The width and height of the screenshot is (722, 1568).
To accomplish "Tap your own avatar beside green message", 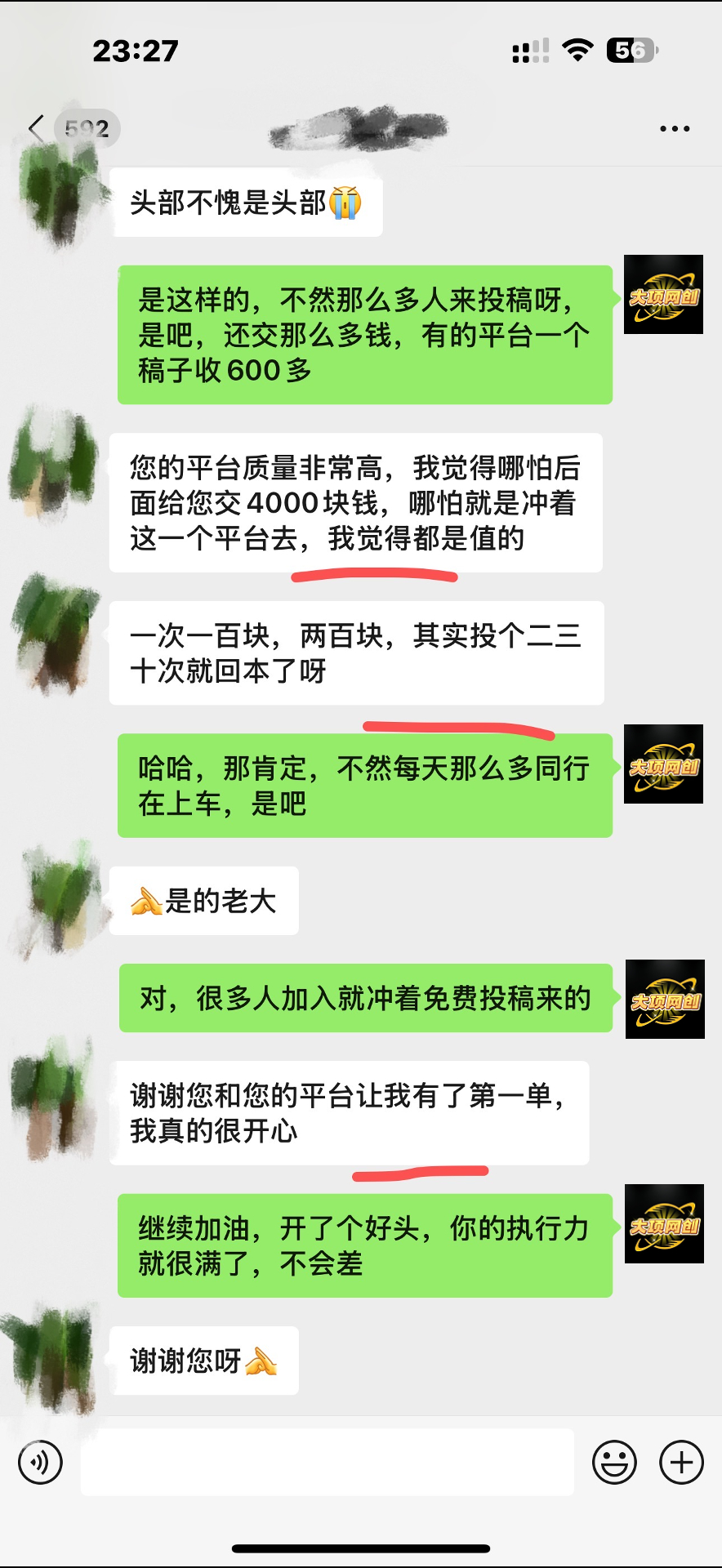I will point(664,296).
